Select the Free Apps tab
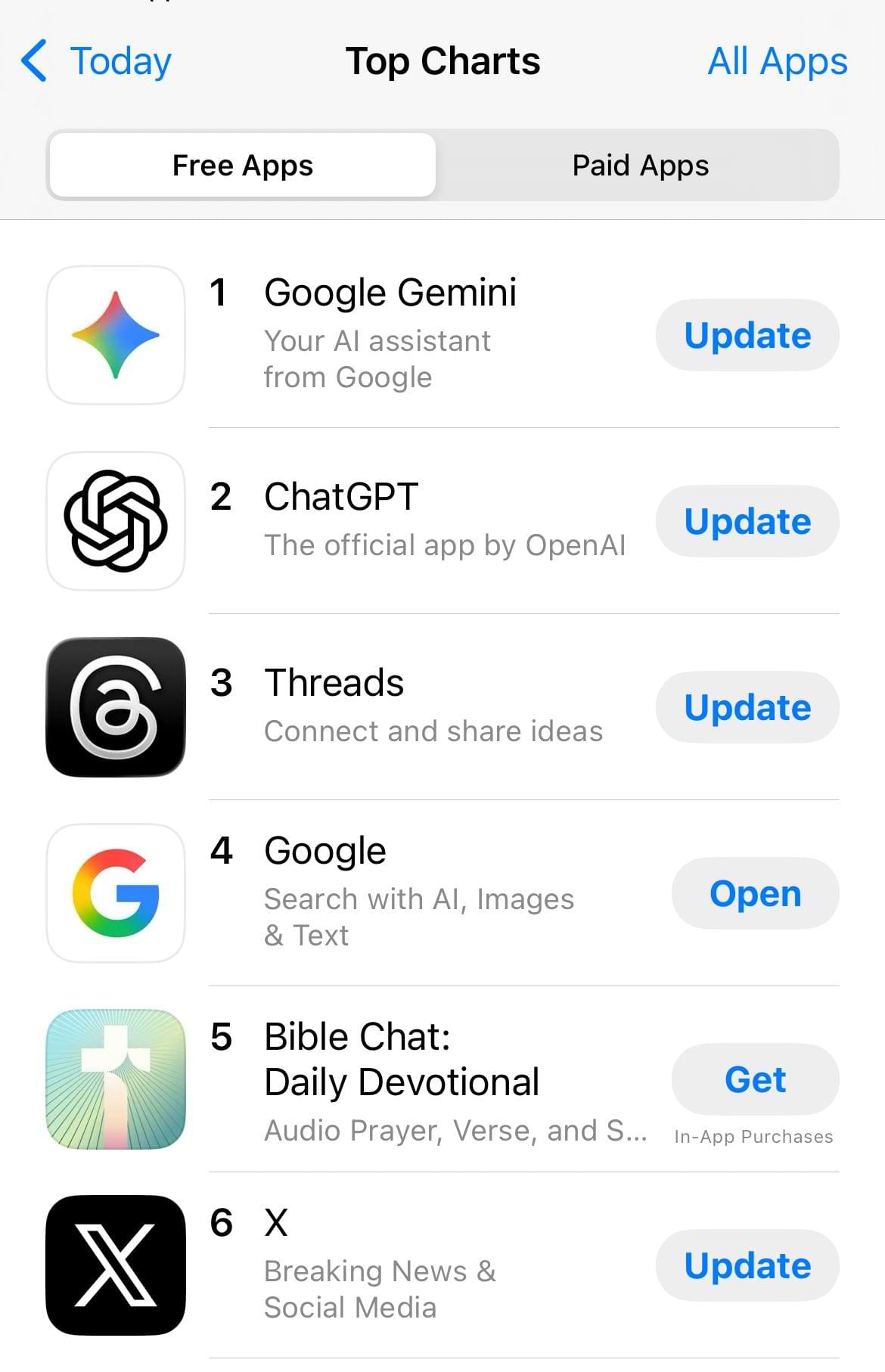The height and width of the screenshot is (1372, 885). tap(241, 164)
